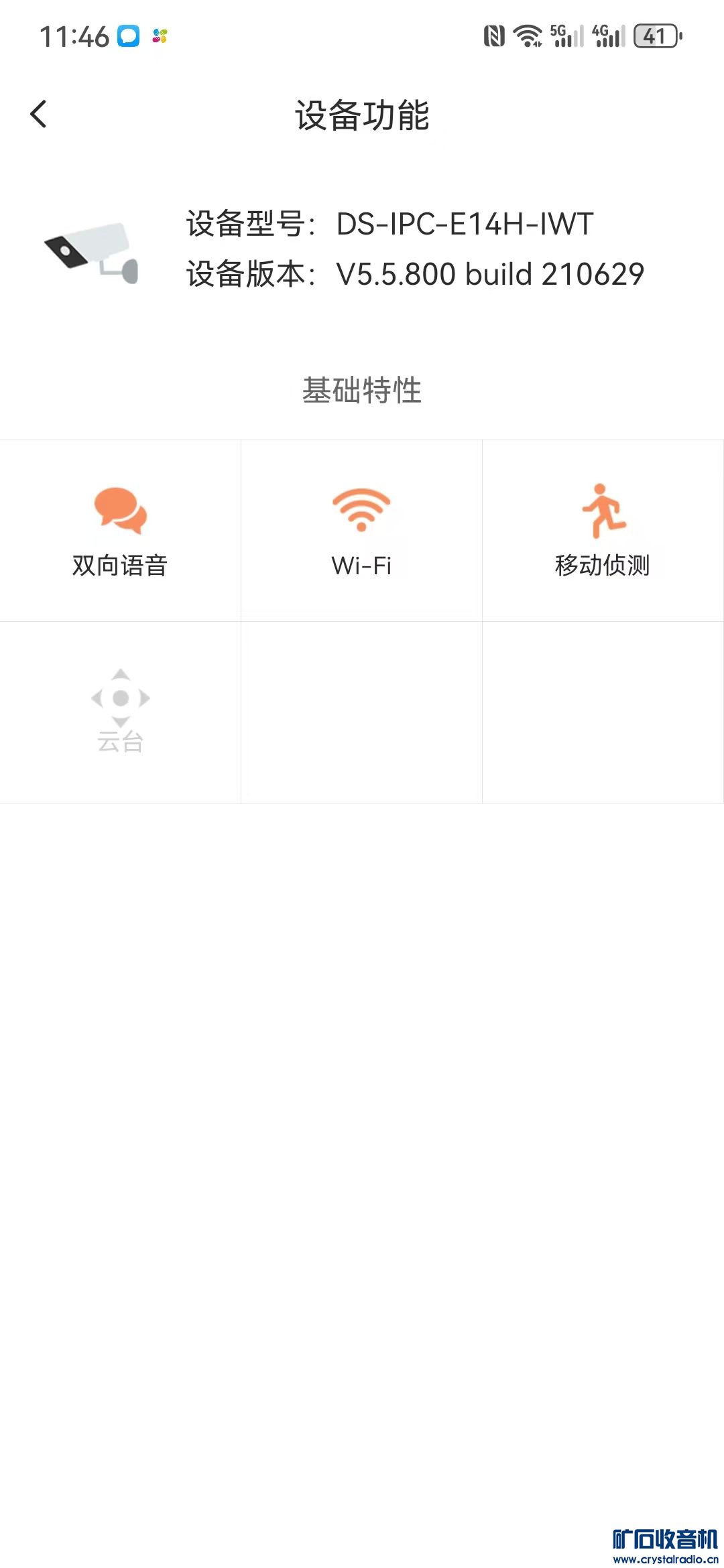Screen dimensions: 724x1568
Task: Go back from the 设备功能 page
Action: tap(39, 114)
